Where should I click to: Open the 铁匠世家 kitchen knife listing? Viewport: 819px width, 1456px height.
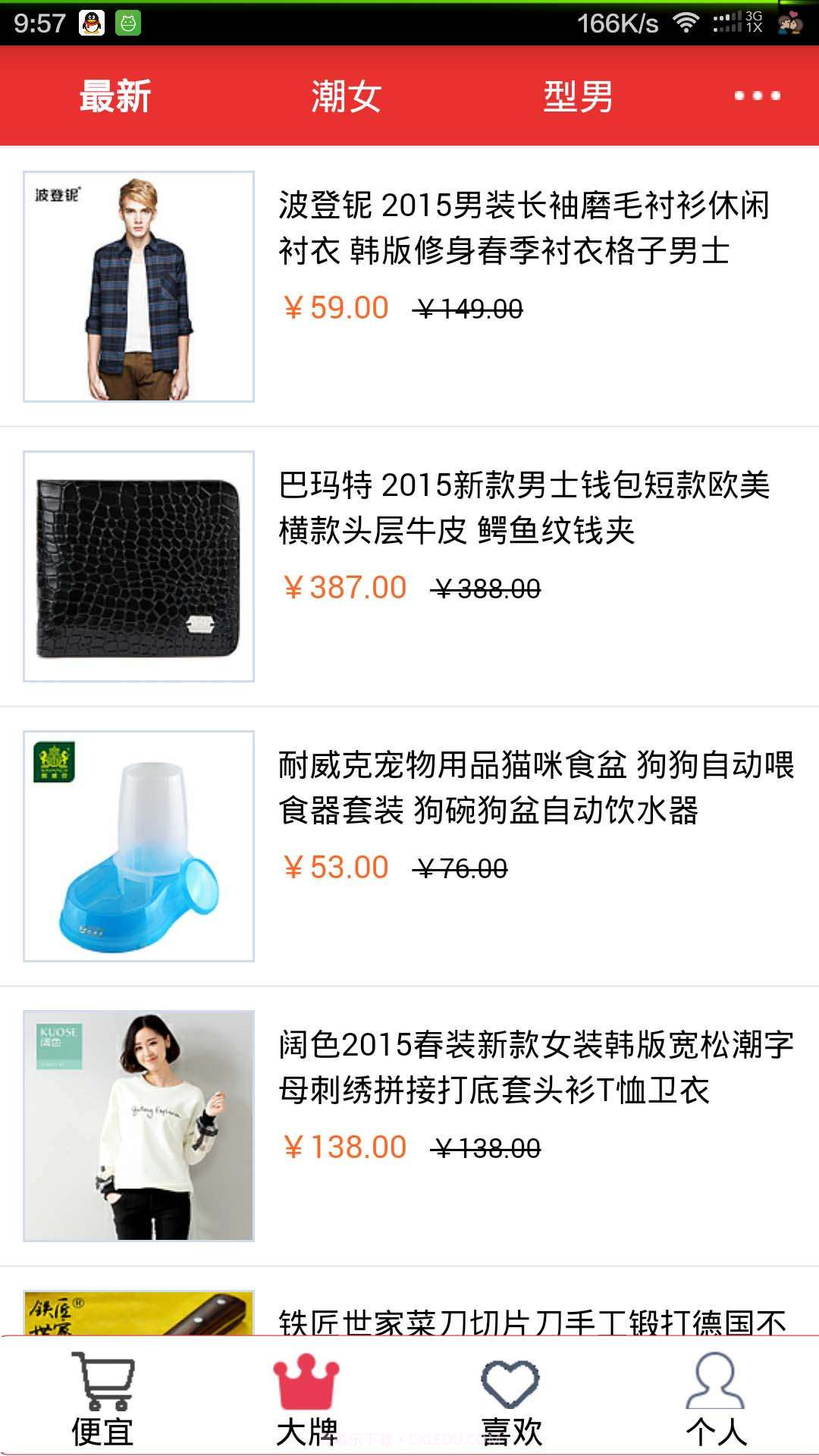pos(531,1319)
